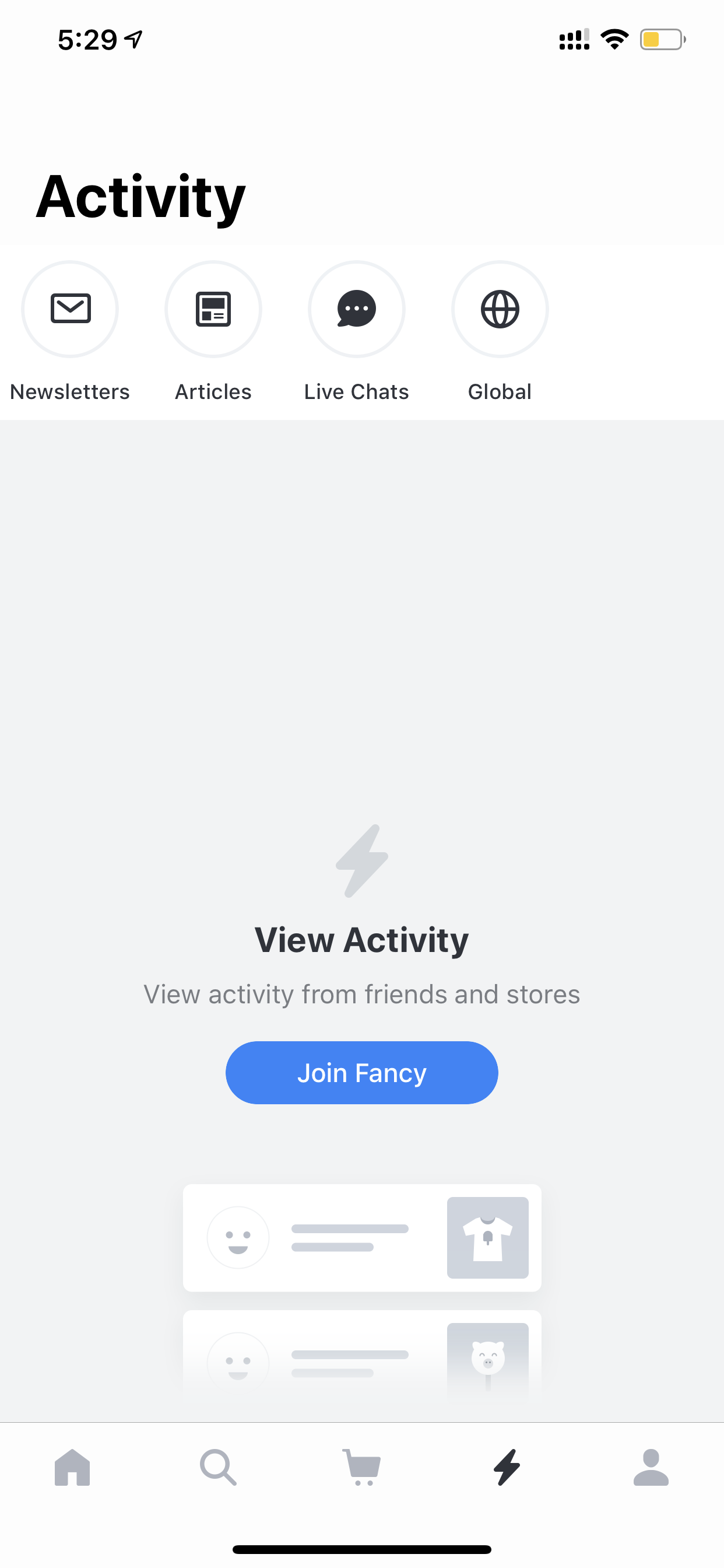The height and width of the screenshot is (1568, 724).
Task: Switch to the search tab
Action: pyautogui.click(x=218, y=1467)
